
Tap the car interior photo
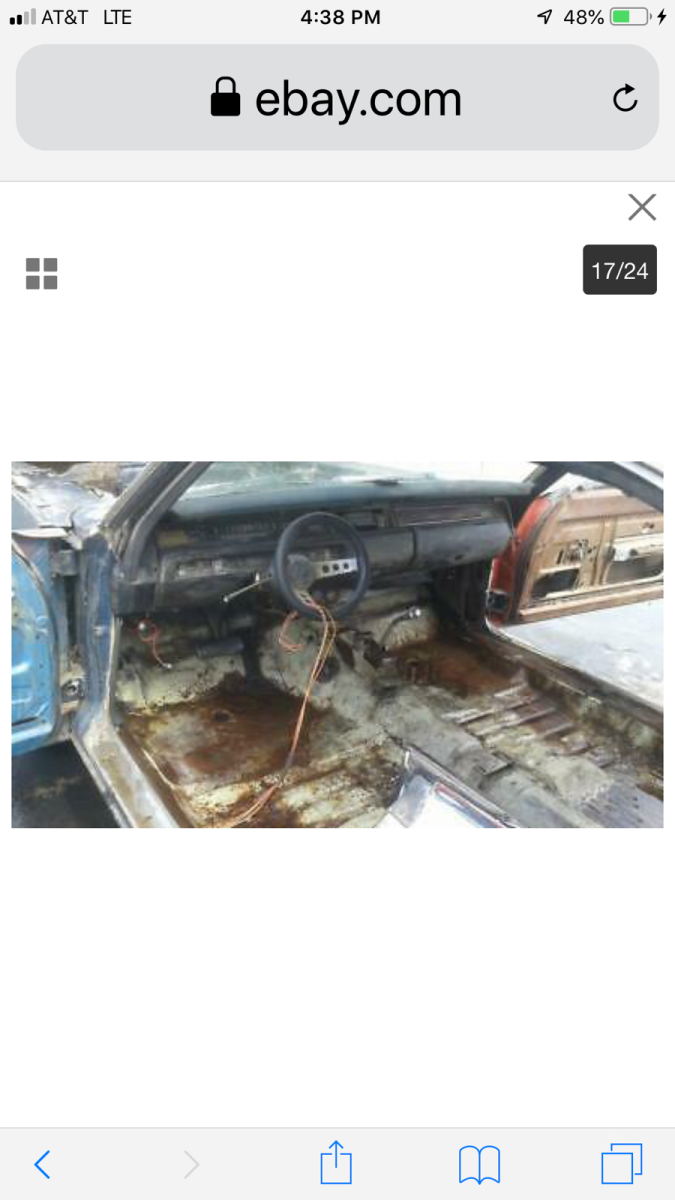pos(337,644)
